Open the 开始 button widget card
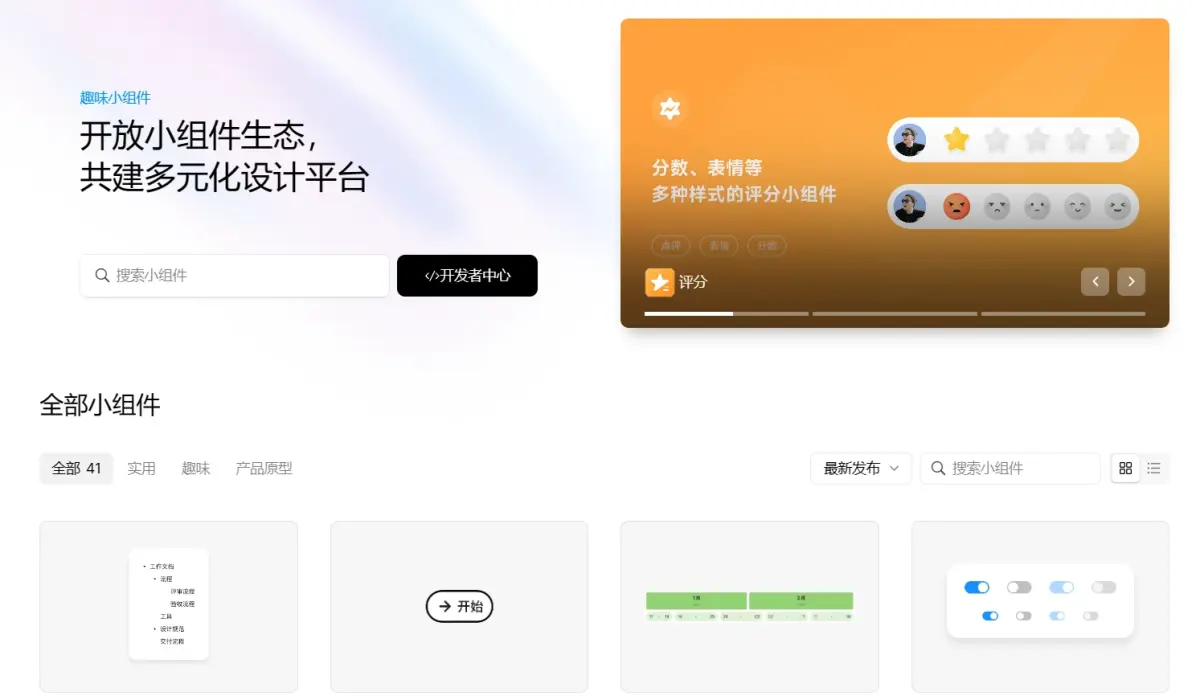The image size is (1192, 696). (459, 605)
